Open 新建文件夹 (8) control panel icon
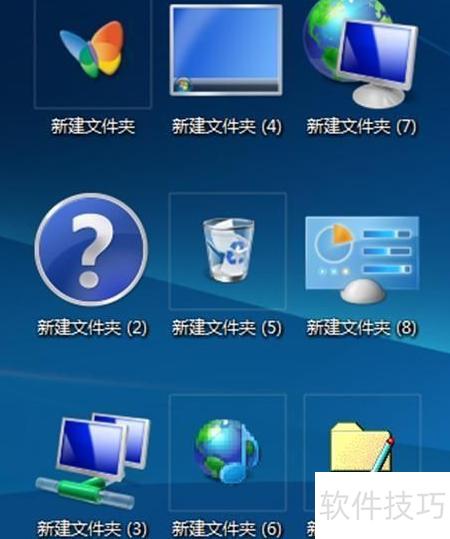Image resolution: width=450 pixels, height=539 pixels. [x=362, y=260]
